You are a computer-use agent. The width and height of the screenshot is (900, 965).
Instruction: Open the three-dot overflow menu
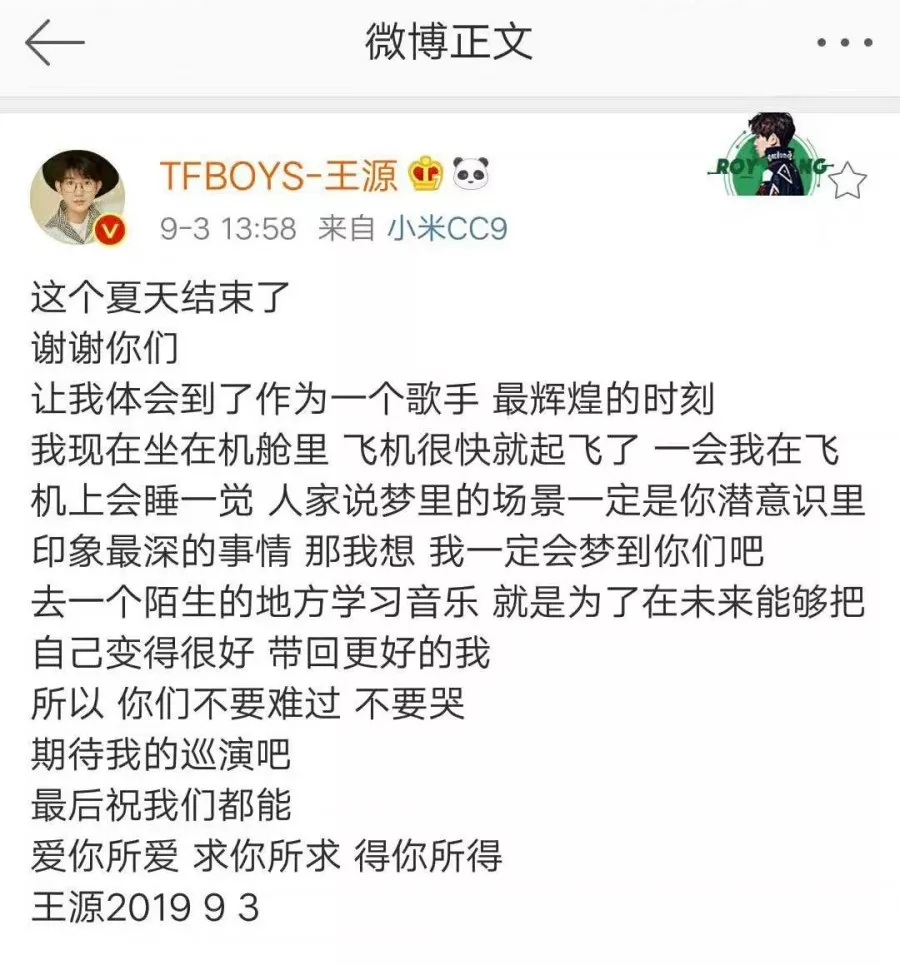click(845, 43)
